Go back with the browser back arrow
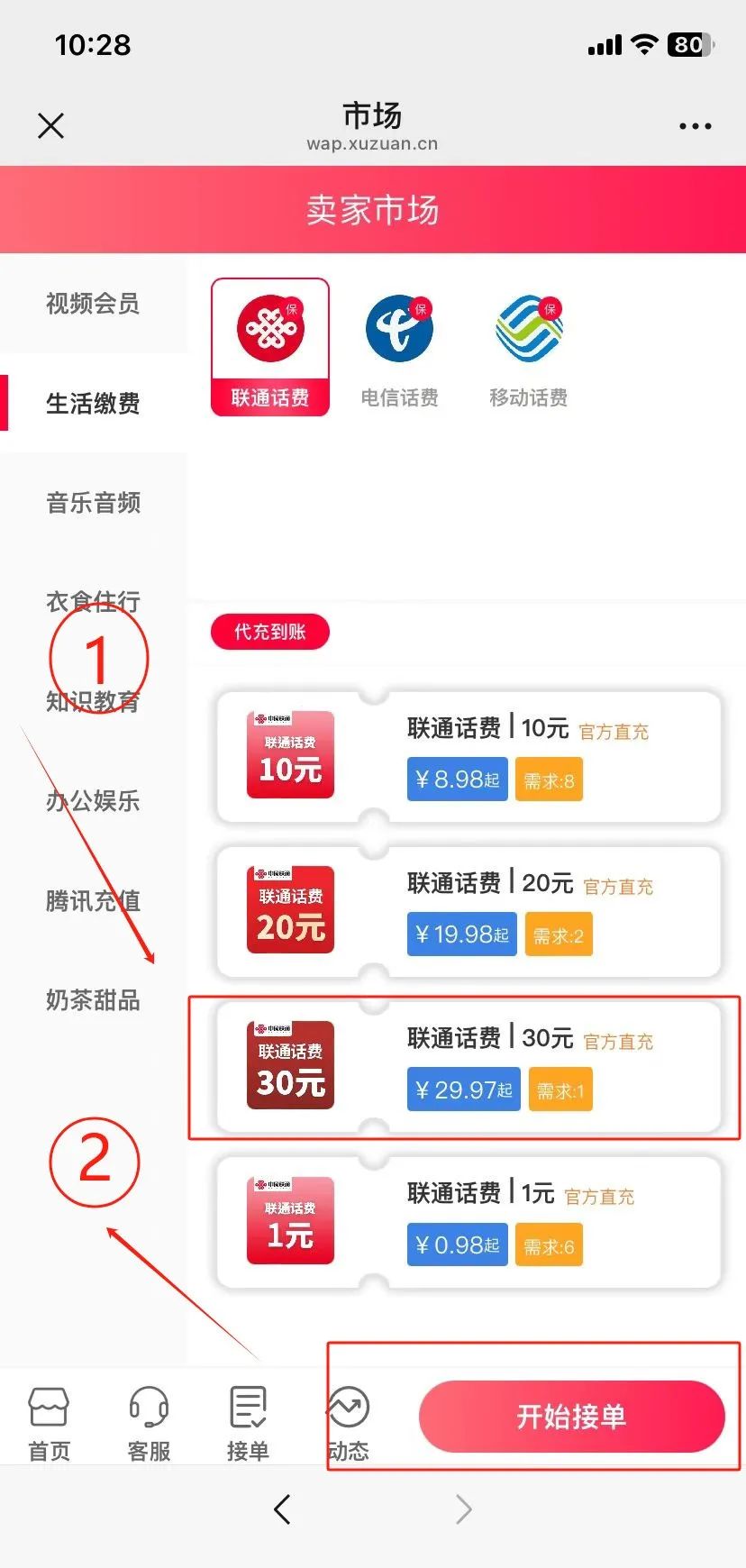746x1568 pixels. (282, 1509)
